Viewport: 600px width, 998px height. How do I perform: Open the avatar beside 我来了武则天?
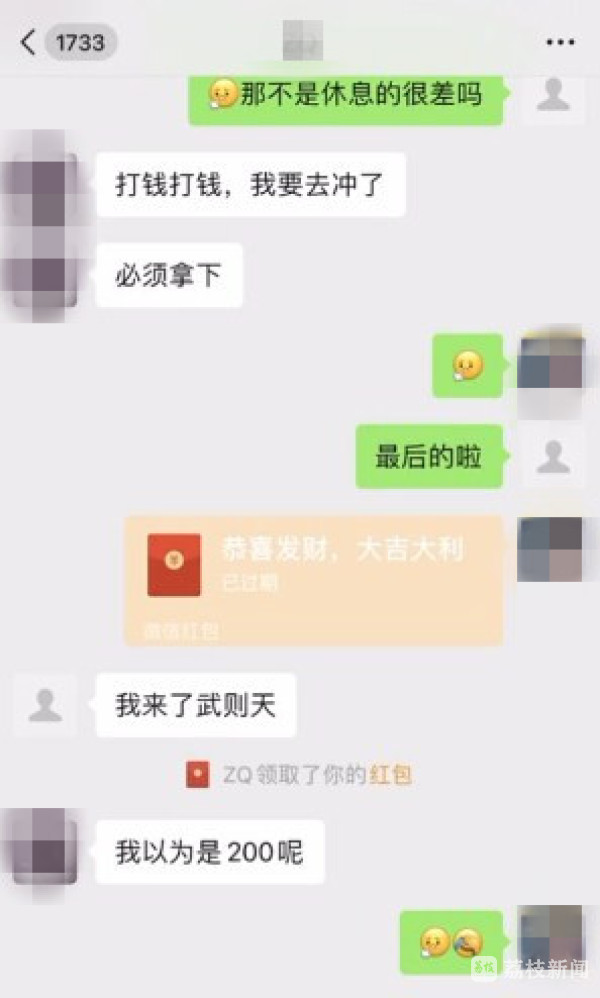coord(45,705)
